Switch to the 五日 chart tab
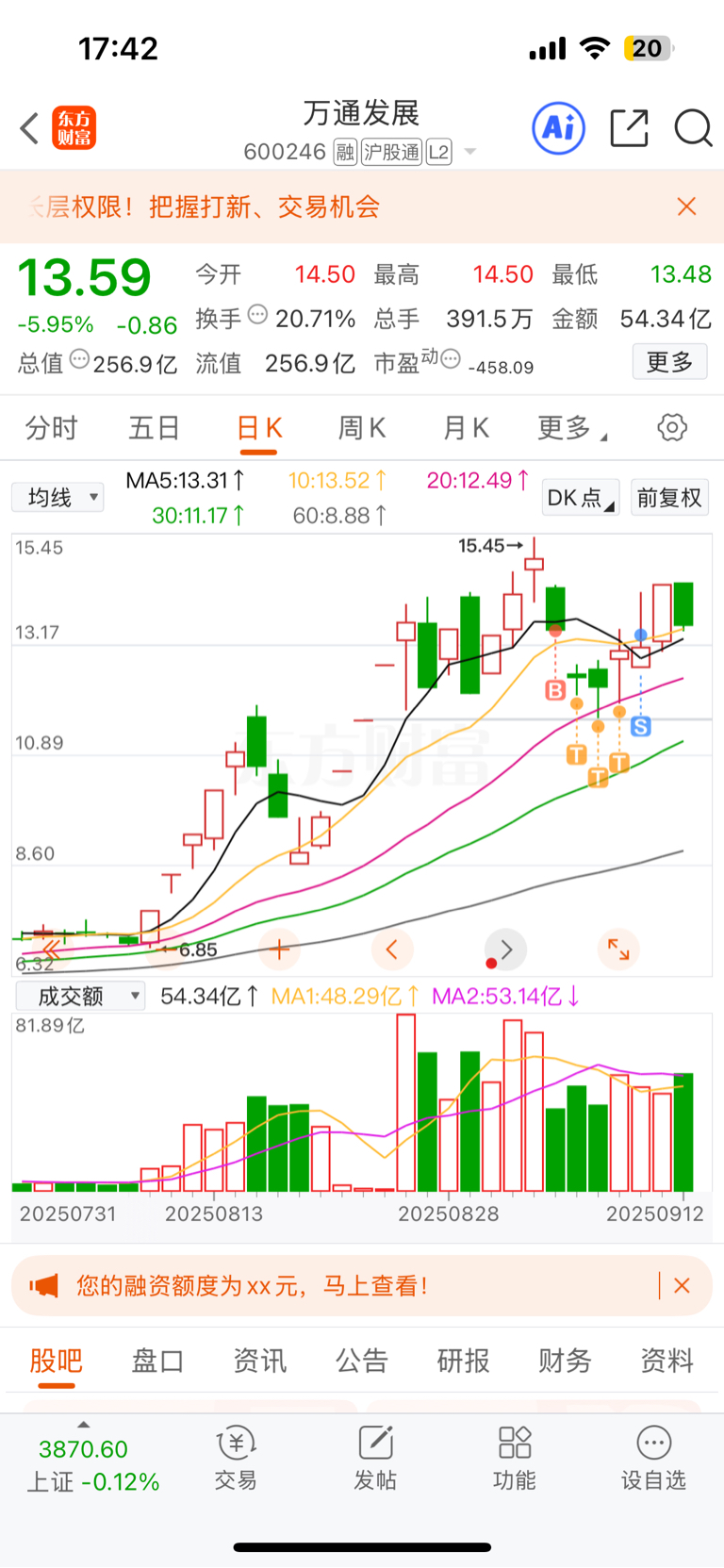724x1568 pixels. (x=154, y=428)
